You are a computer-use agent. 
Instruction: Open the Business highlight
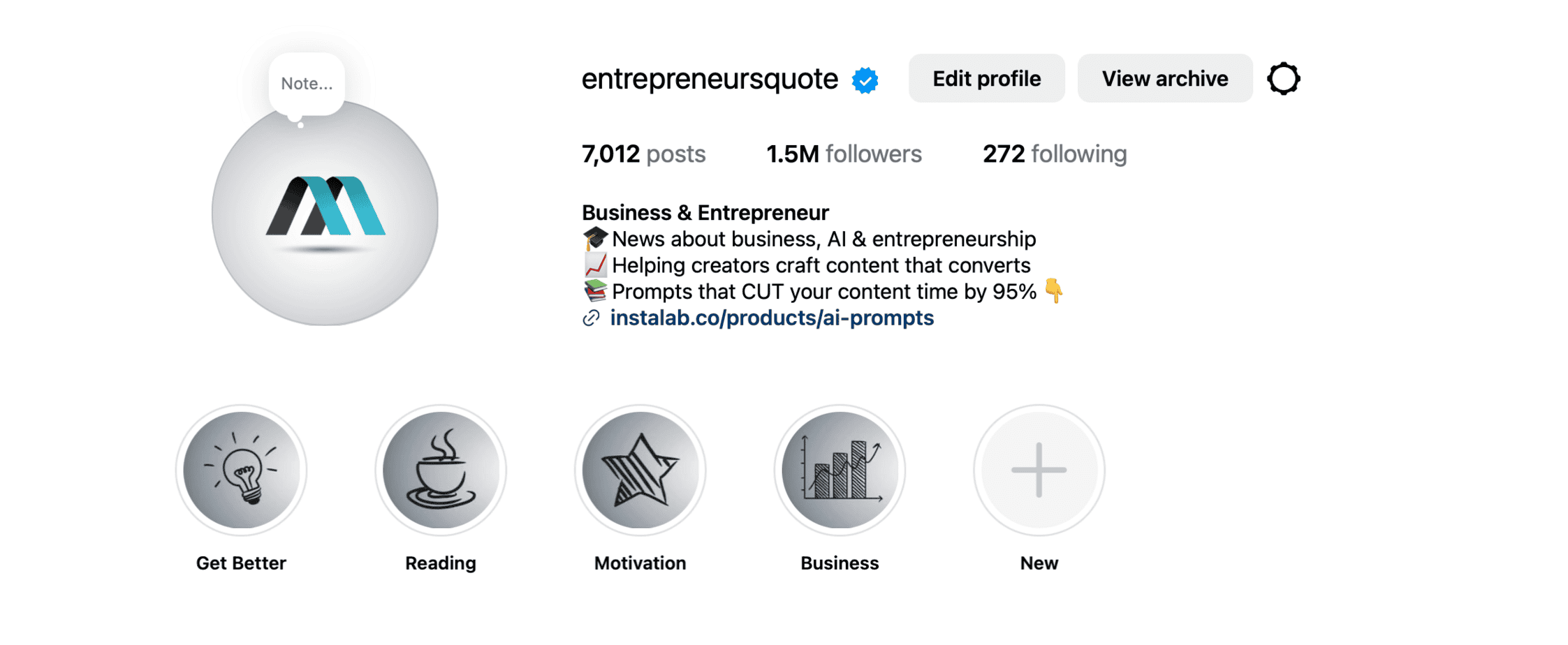[840, 470]
